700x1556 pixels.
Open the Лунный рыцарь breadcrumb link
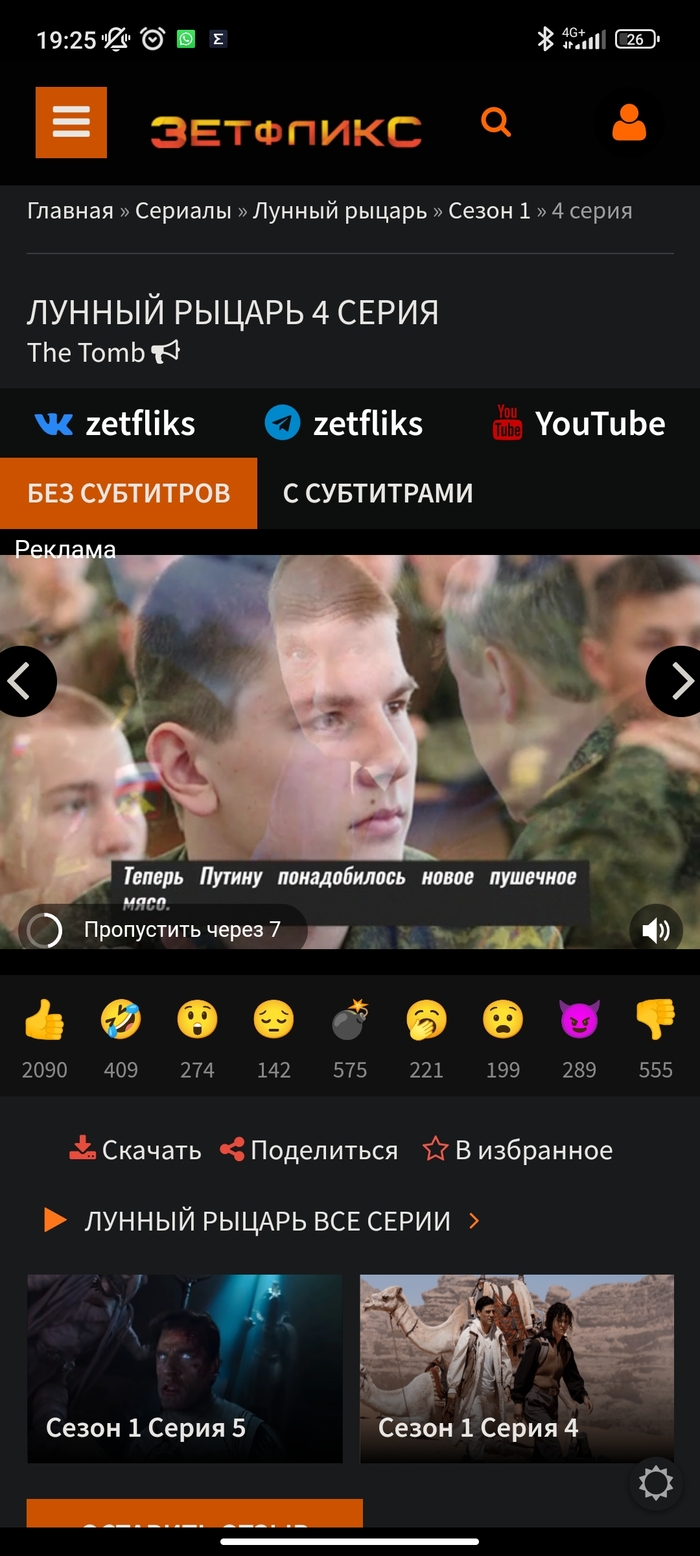339,211
